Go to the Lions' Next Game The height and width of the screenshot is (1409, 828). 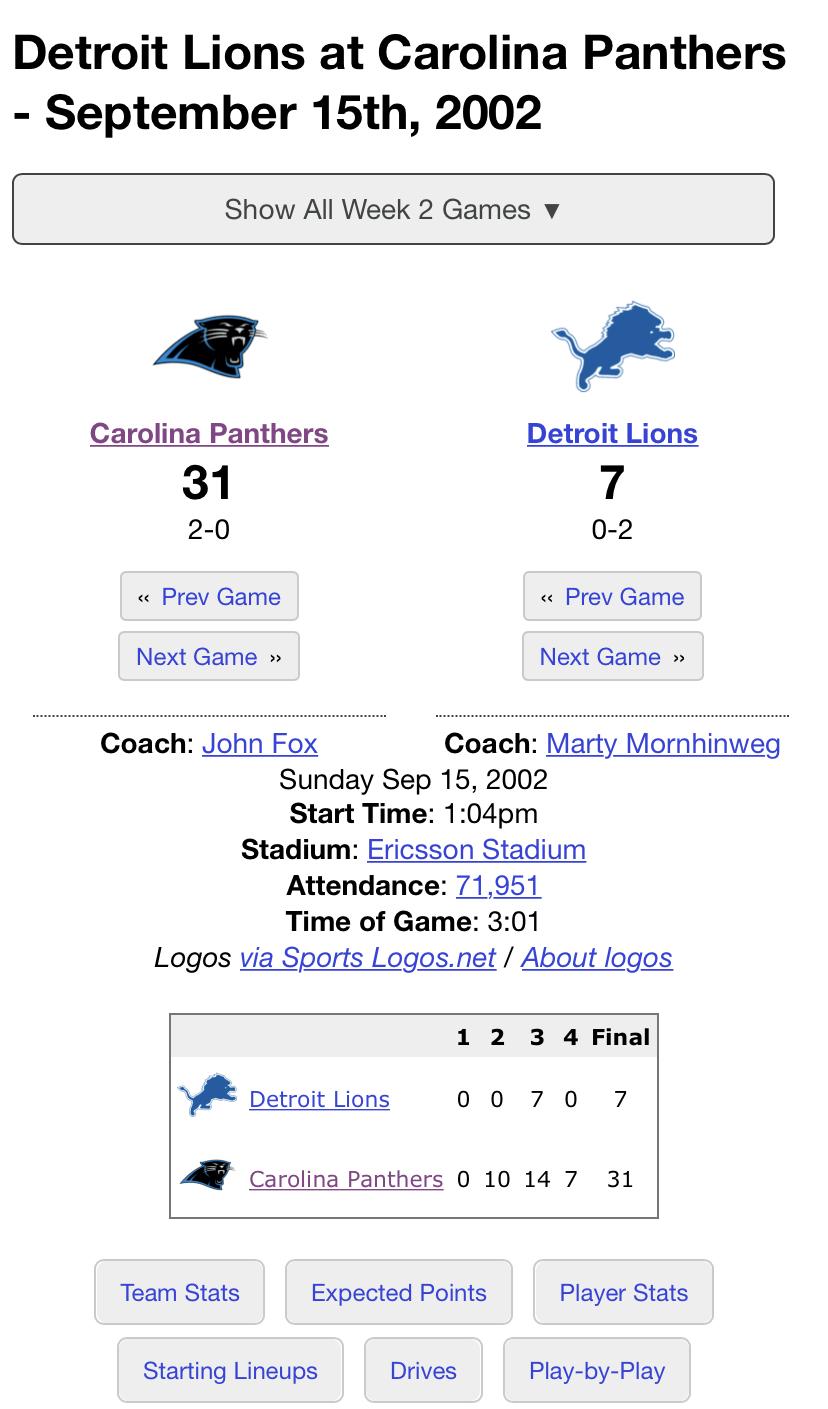(x=612, y=657)
